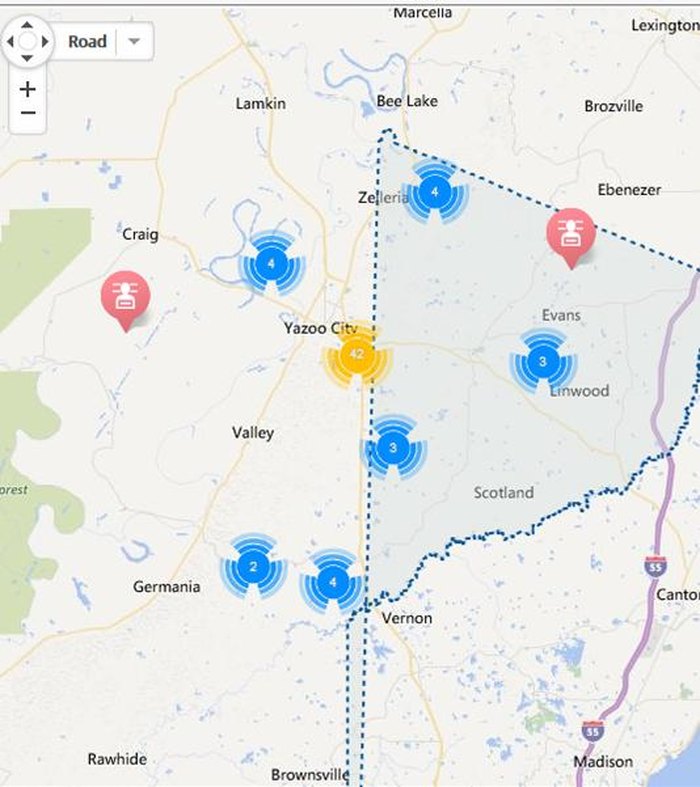Open the blue 4 cluster near Zeiberia
Viewport: 700px width, 787px height.
[x=434, y=190]
